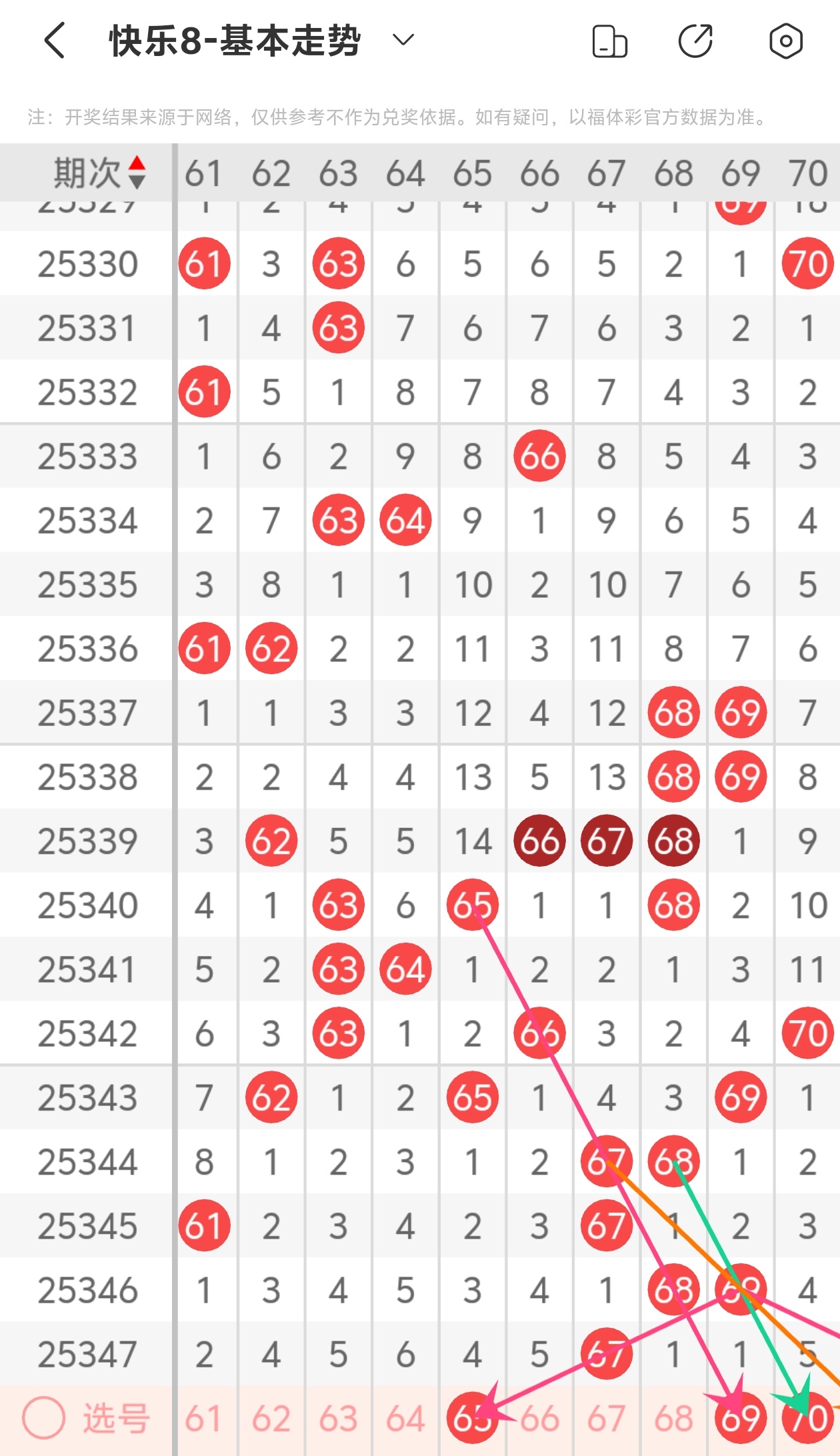
Task: Select number 64 in the 选号 row
Action: click(x=405, y=1419)
